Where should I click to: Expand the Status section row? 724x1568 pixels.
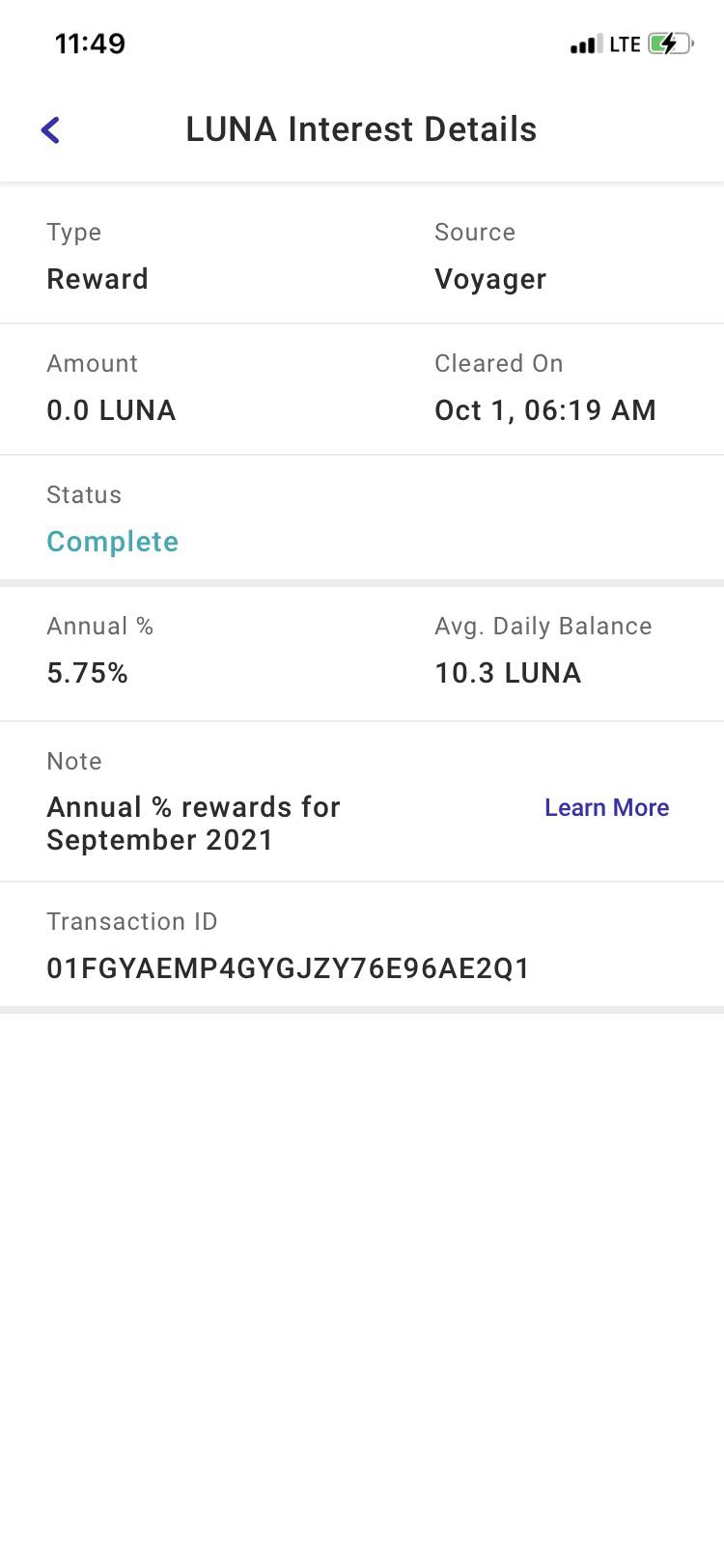coord(362,518)
